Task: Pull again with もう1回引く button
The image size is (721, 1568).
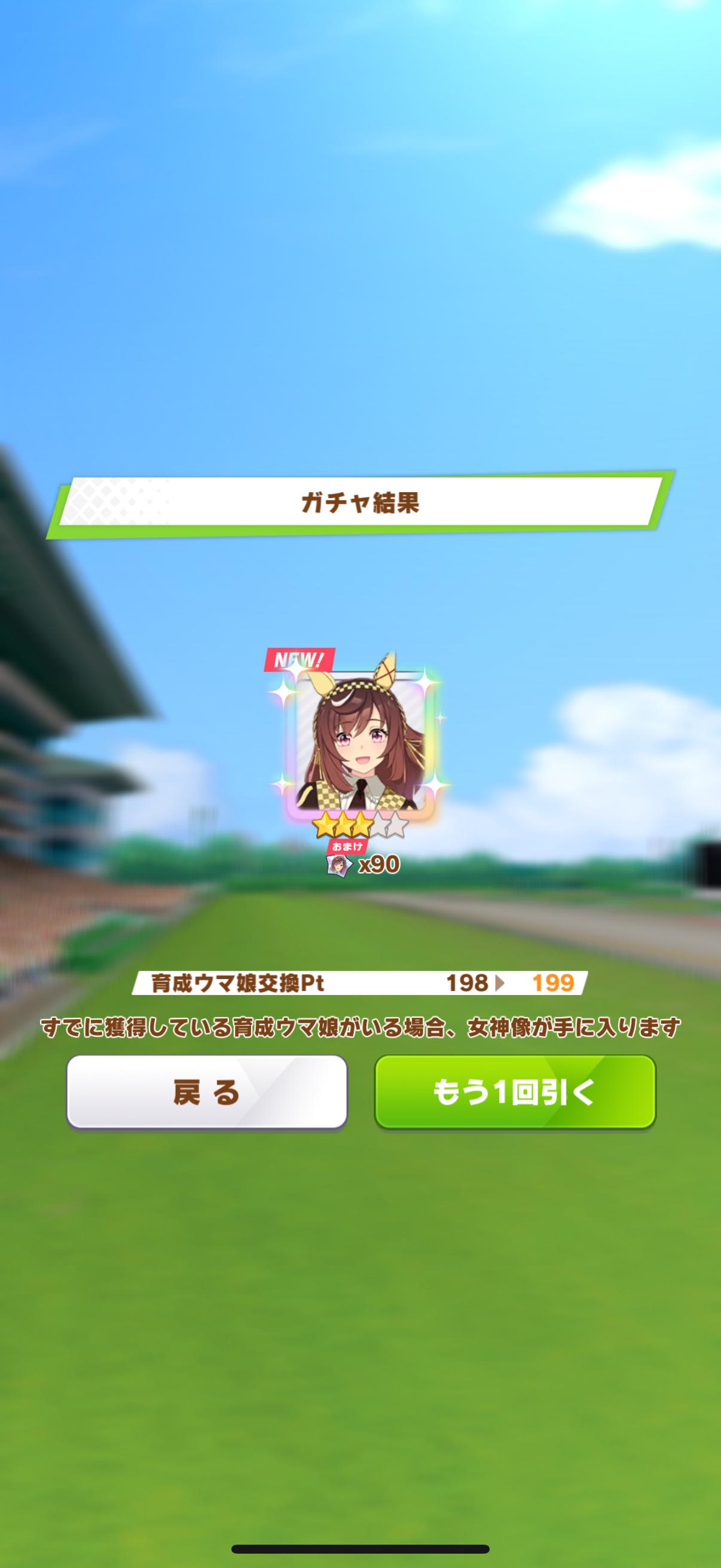Action: pyautogui.click(x=515, y=1093)
